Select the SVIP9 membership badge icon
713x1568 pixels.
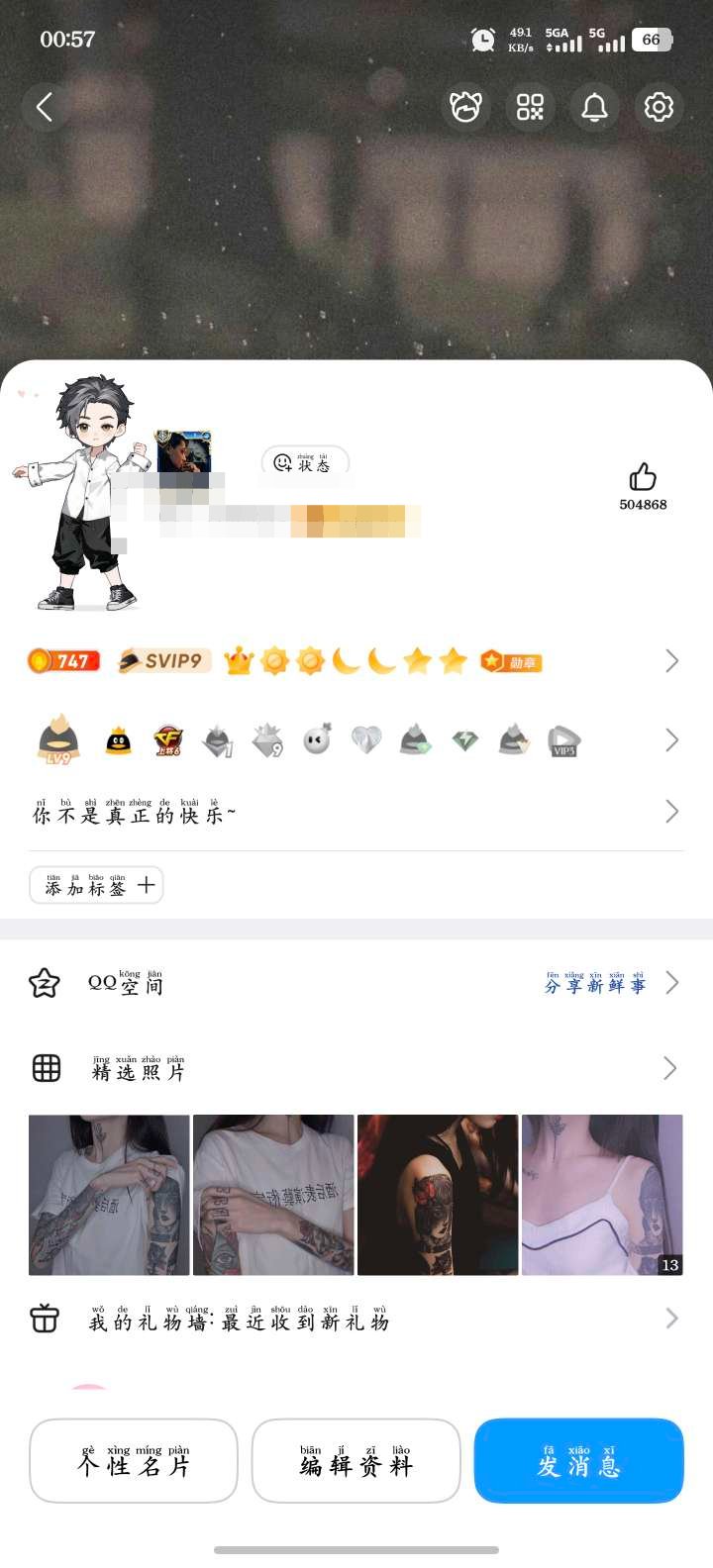coord(161,660)
